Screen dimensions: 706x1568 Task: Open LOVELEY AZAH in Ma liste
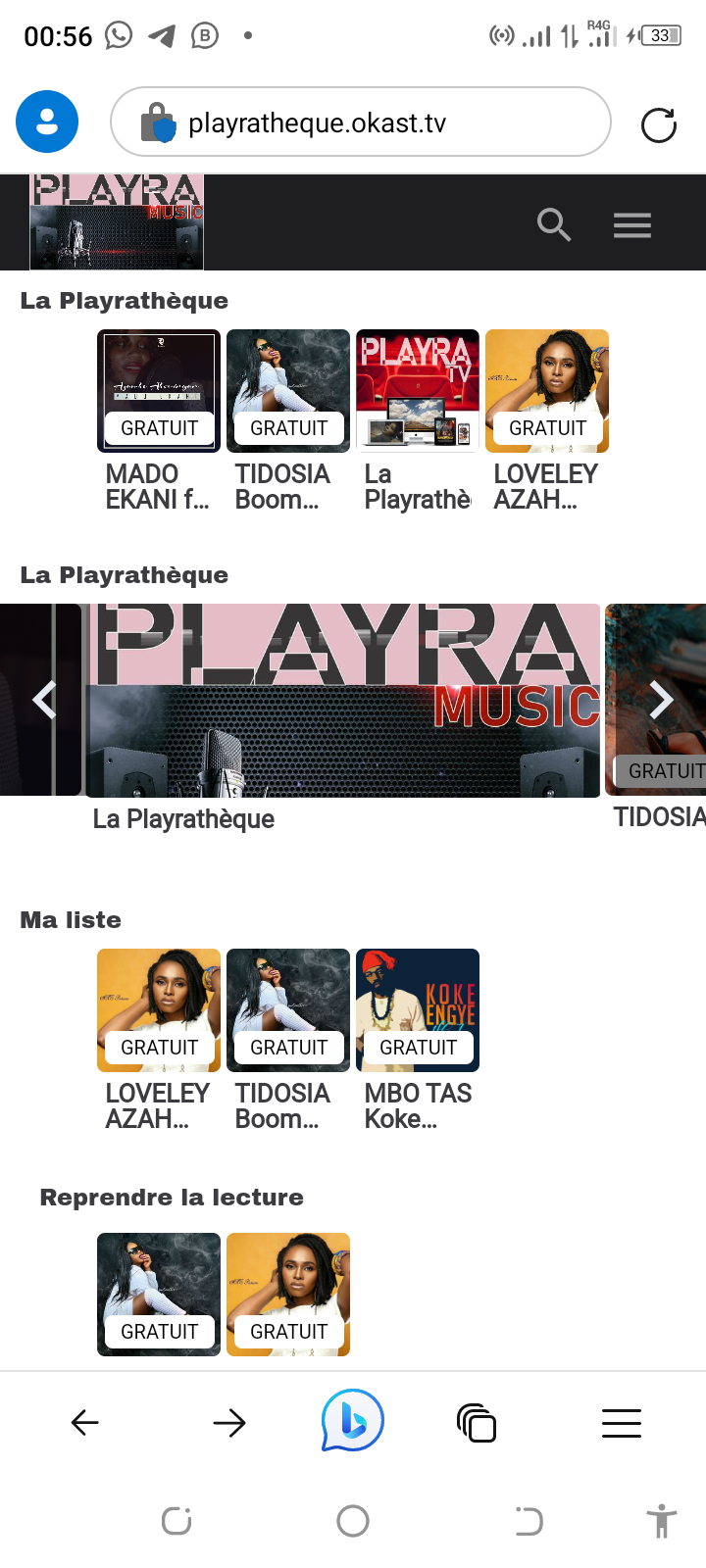point(159,1009)
